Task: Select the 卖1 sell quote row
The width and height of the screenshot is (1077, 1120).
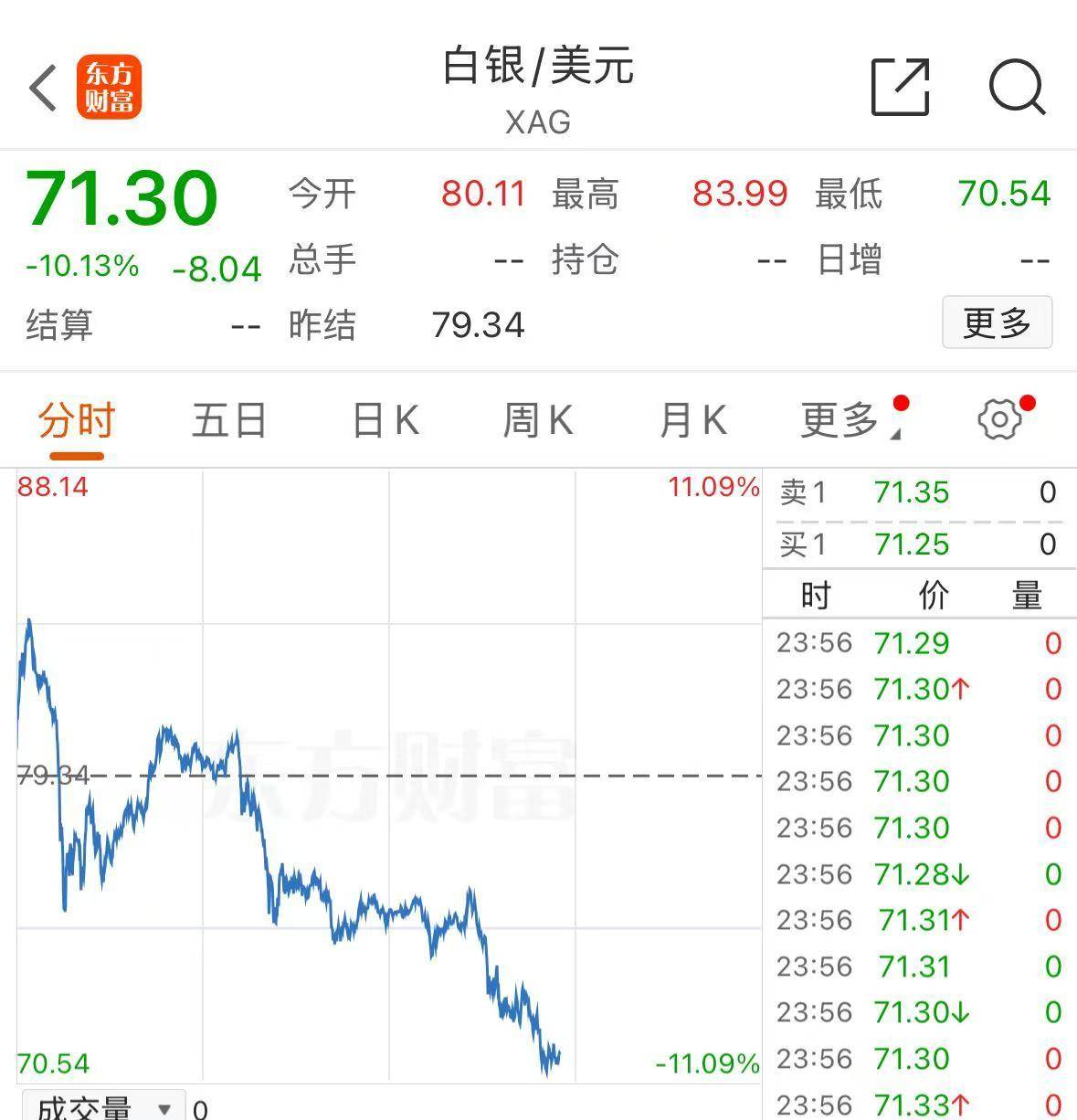Action: (913, 492)
